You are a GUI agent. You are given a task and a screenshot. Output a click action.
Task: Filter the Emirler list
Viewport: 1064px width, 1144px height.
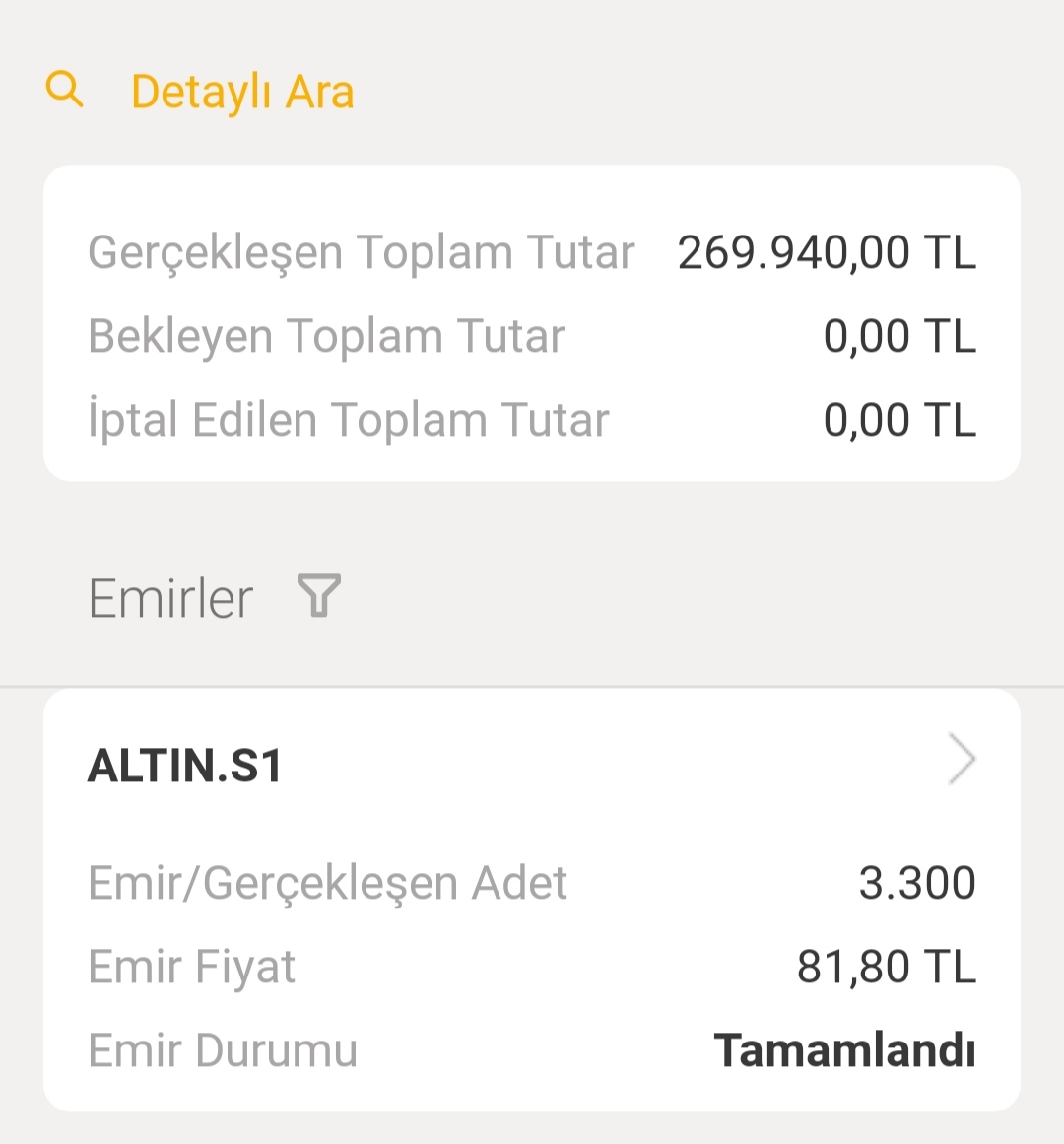tap(318, 596)
